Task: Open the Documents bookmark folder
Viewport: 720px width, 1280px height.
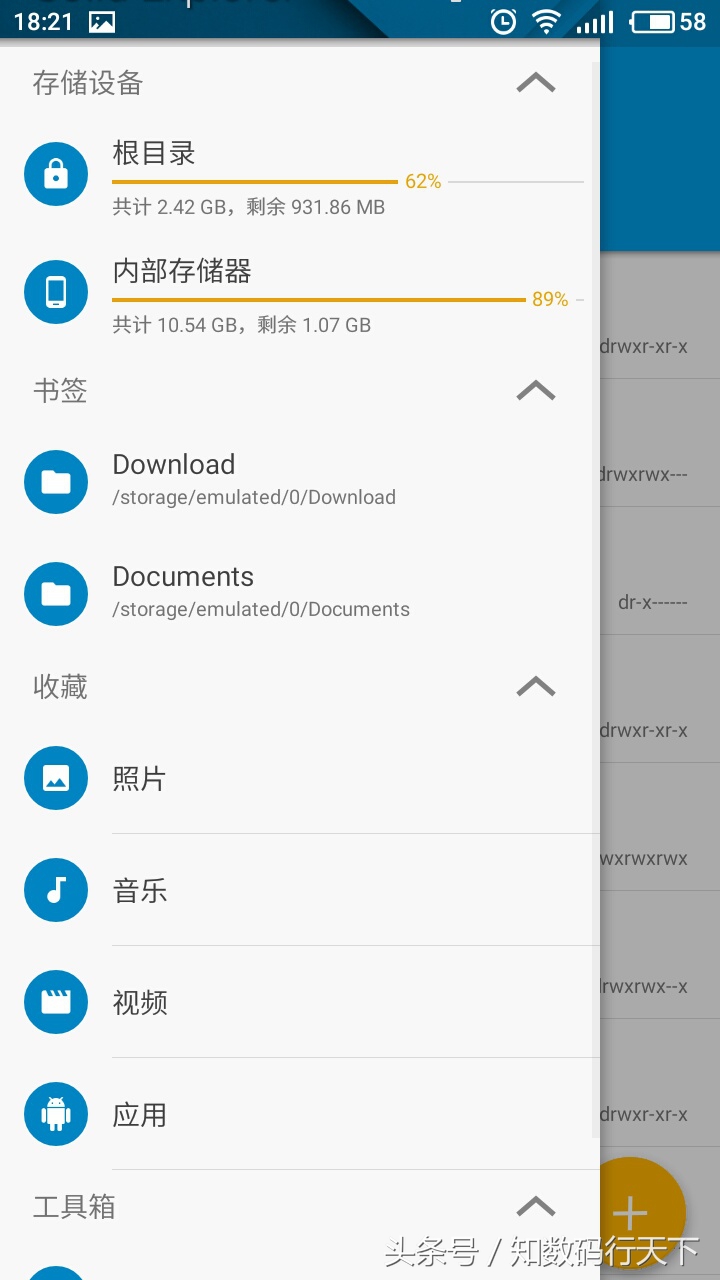Action: click(x=300, y=593)
